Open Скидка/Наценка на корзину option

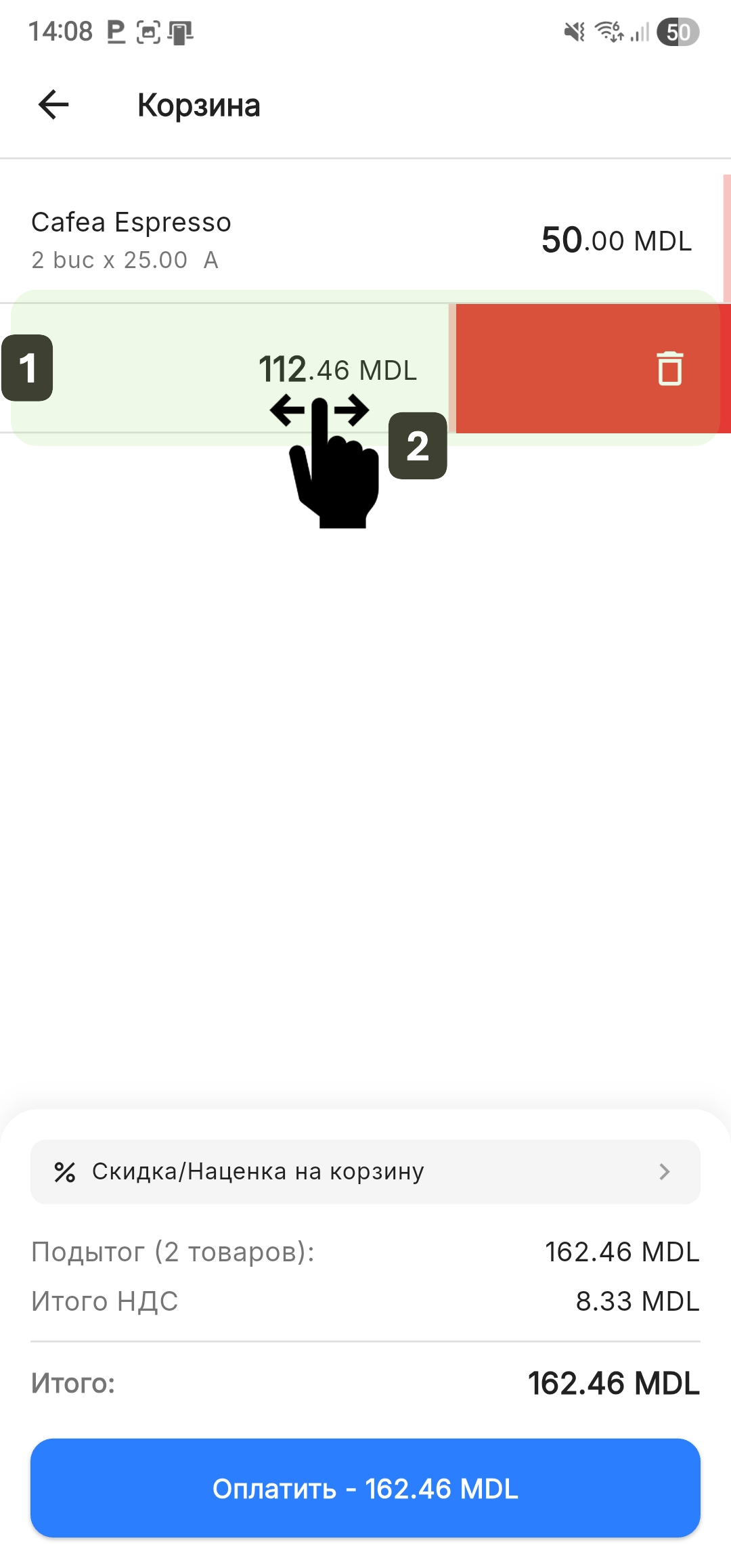[365, 1171]
